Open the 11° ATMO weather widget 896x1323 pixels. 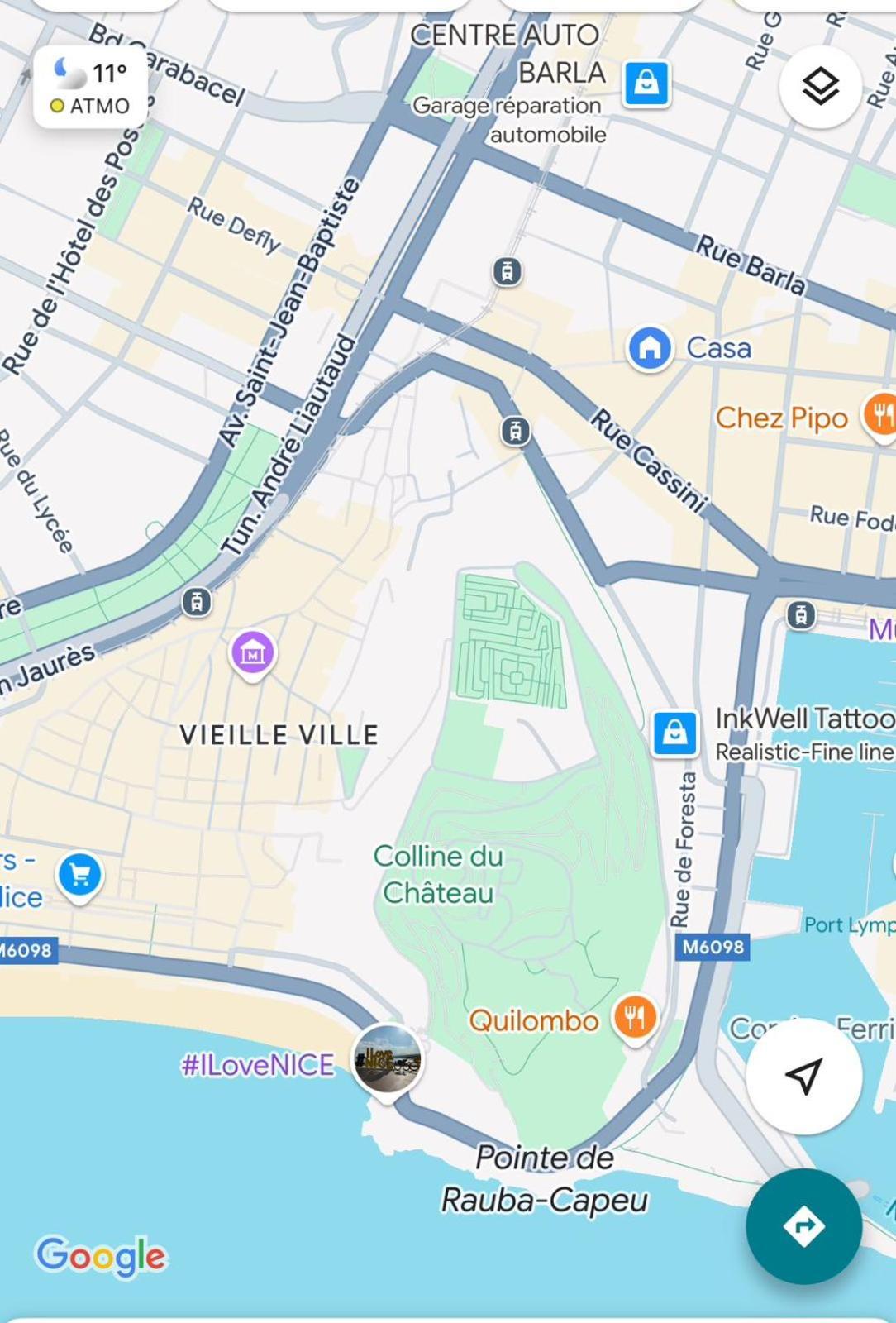(91, 88)
